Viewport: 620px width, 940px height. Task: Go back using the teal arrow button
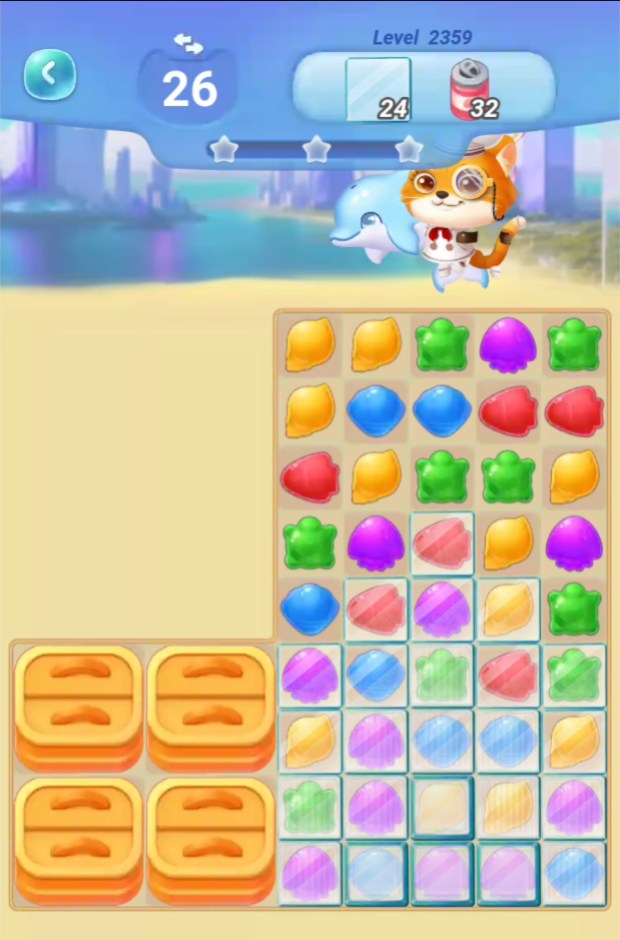tap(50, 74)
